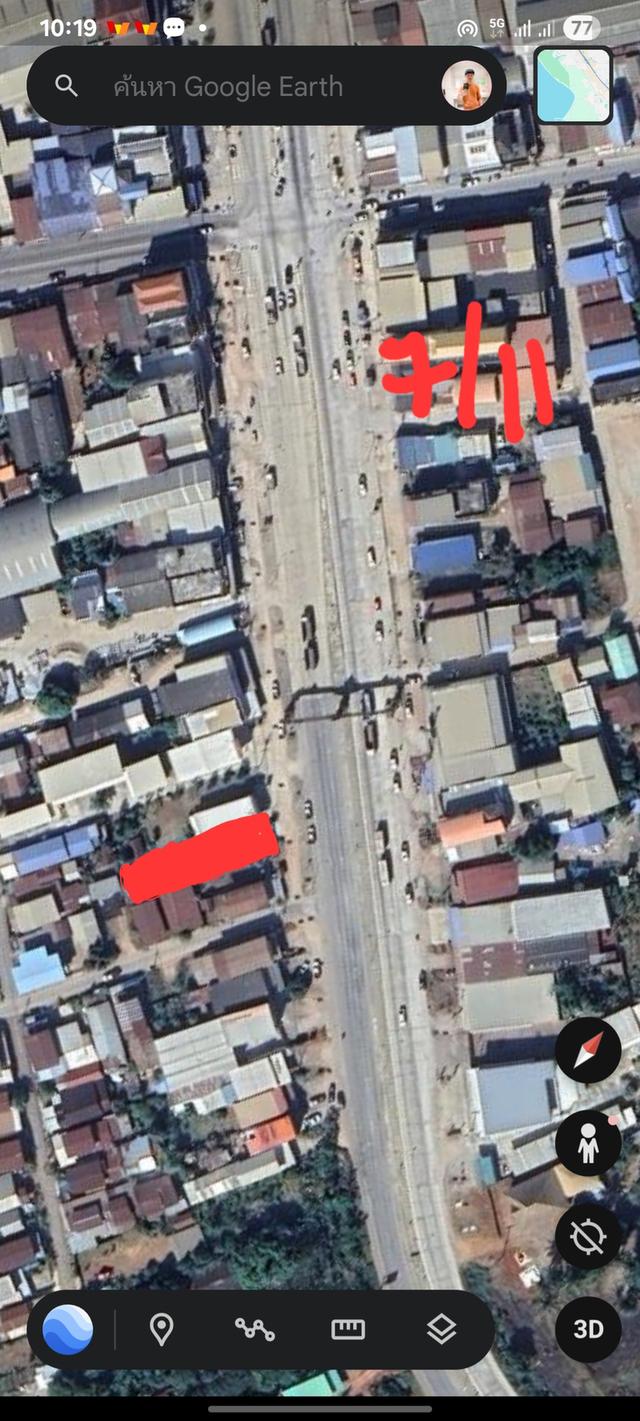640x1421 pixels.
Task: Add a placemark pin
Action: coord(161,1329)
